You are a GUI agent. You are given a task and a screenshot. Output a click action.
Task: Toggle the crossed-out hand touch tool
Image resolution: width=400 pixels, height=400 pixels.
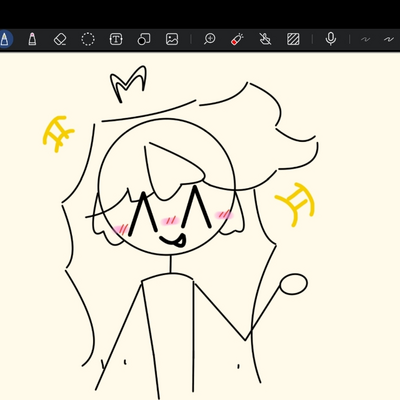265,39
